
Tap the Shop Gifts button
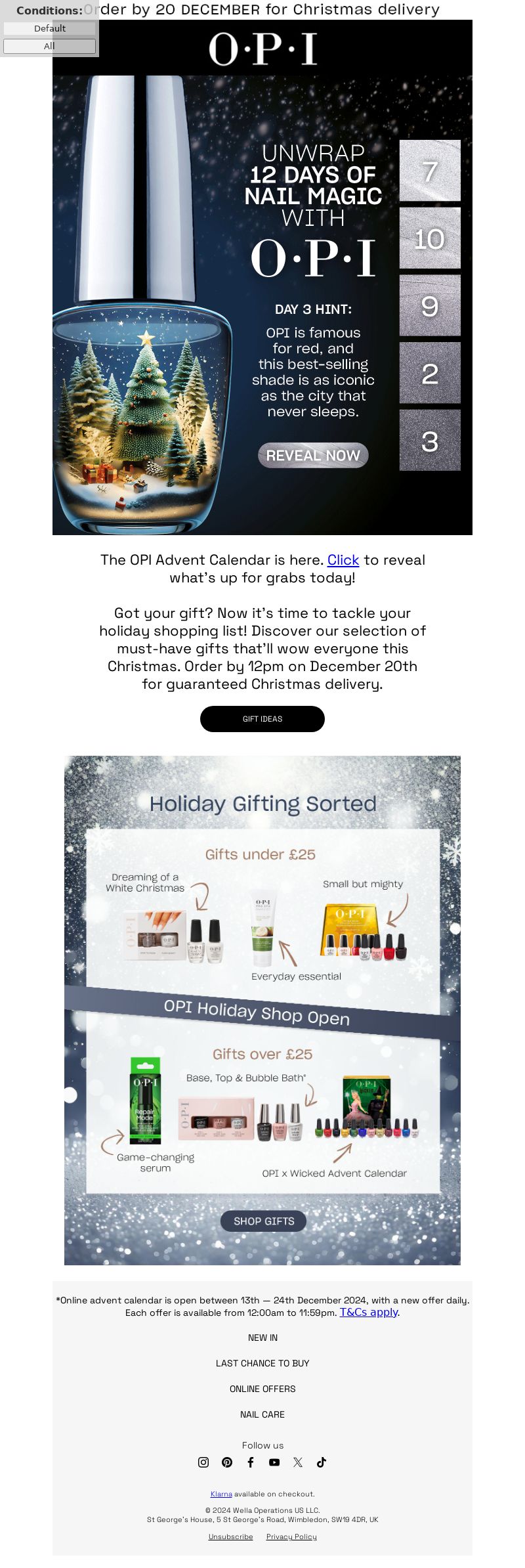264,1221
